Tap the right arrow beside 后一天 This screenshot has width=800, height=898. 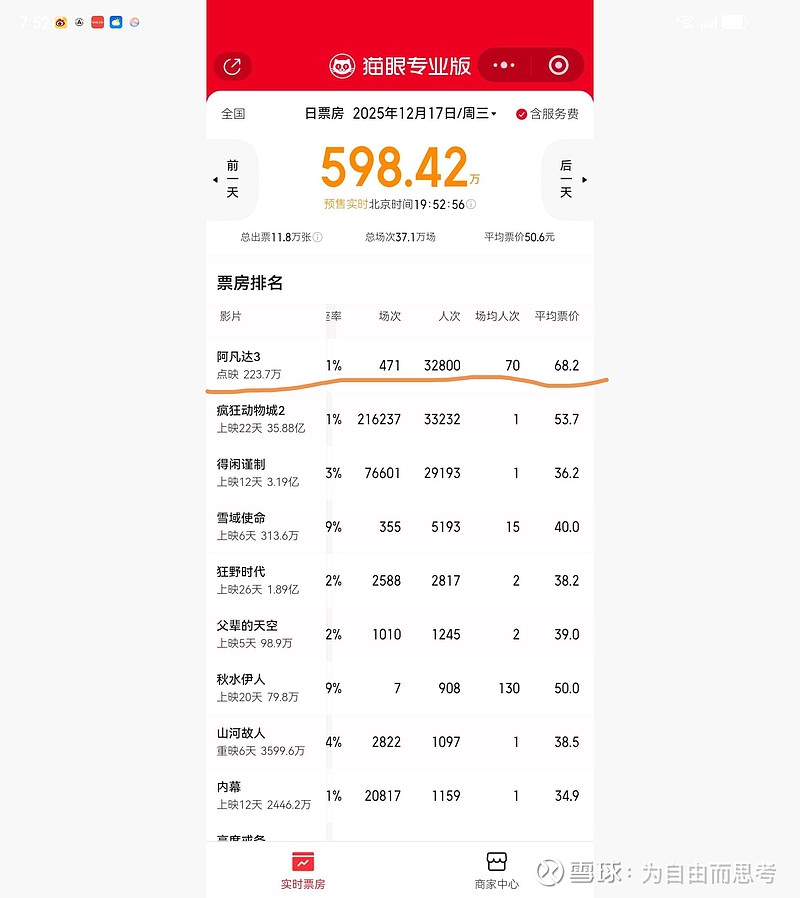585,180
